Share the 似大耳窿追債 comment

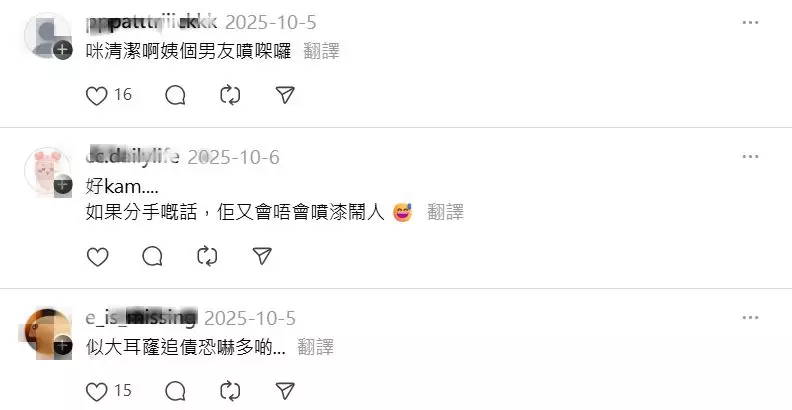[x=285, y=390]
